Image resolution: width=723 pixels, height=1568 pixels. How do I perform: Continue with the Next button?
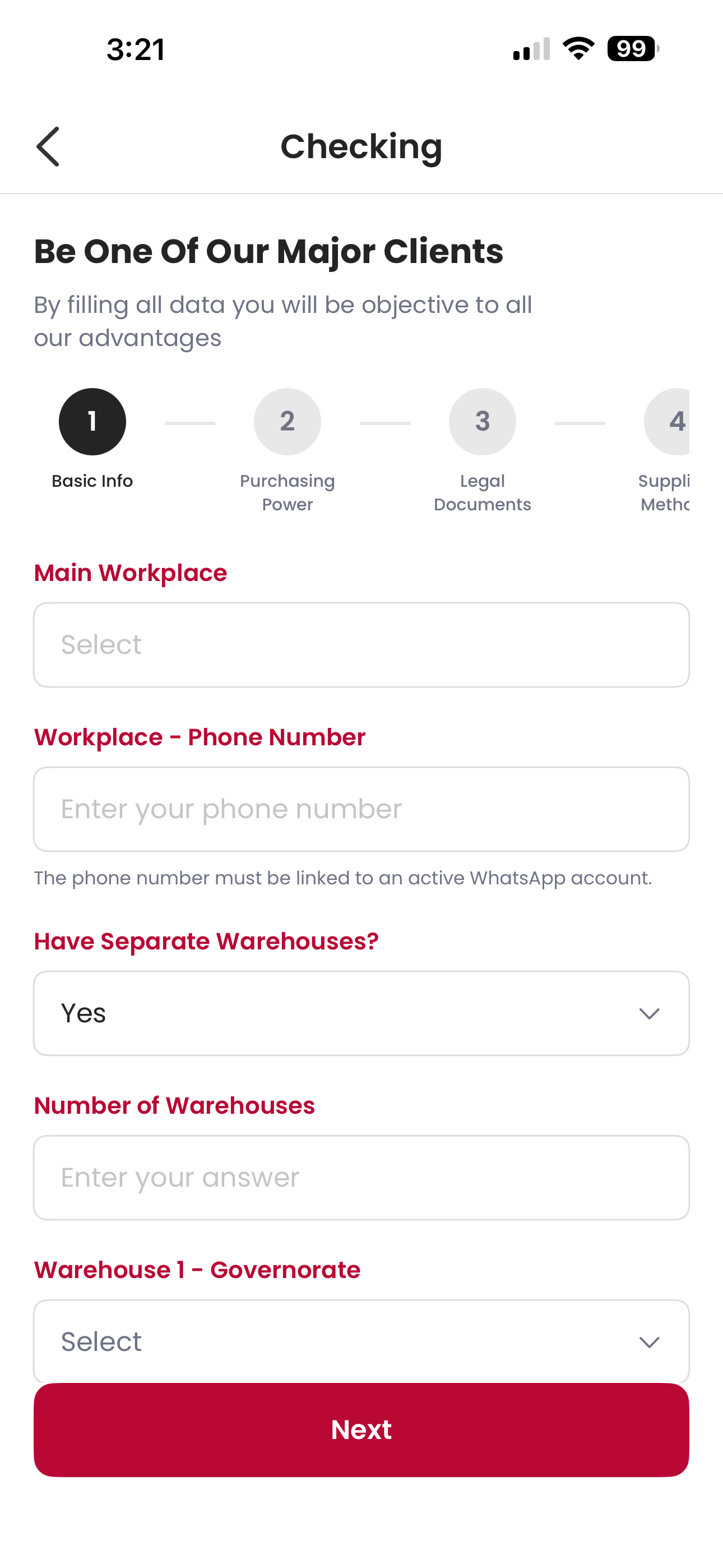pos(361,1430)
